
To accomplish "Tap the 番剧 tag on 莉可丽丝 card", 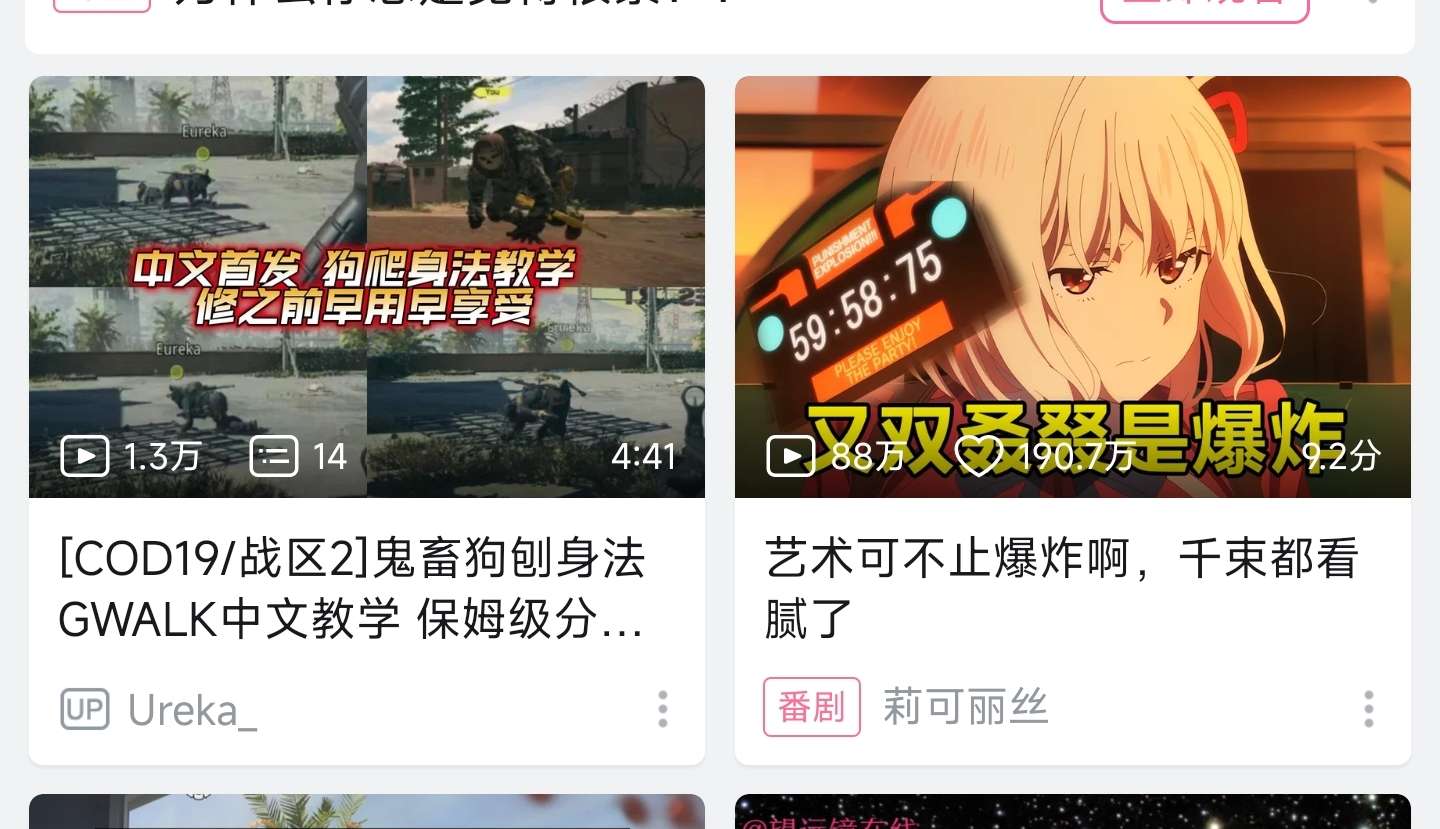I will pos(811,707).
